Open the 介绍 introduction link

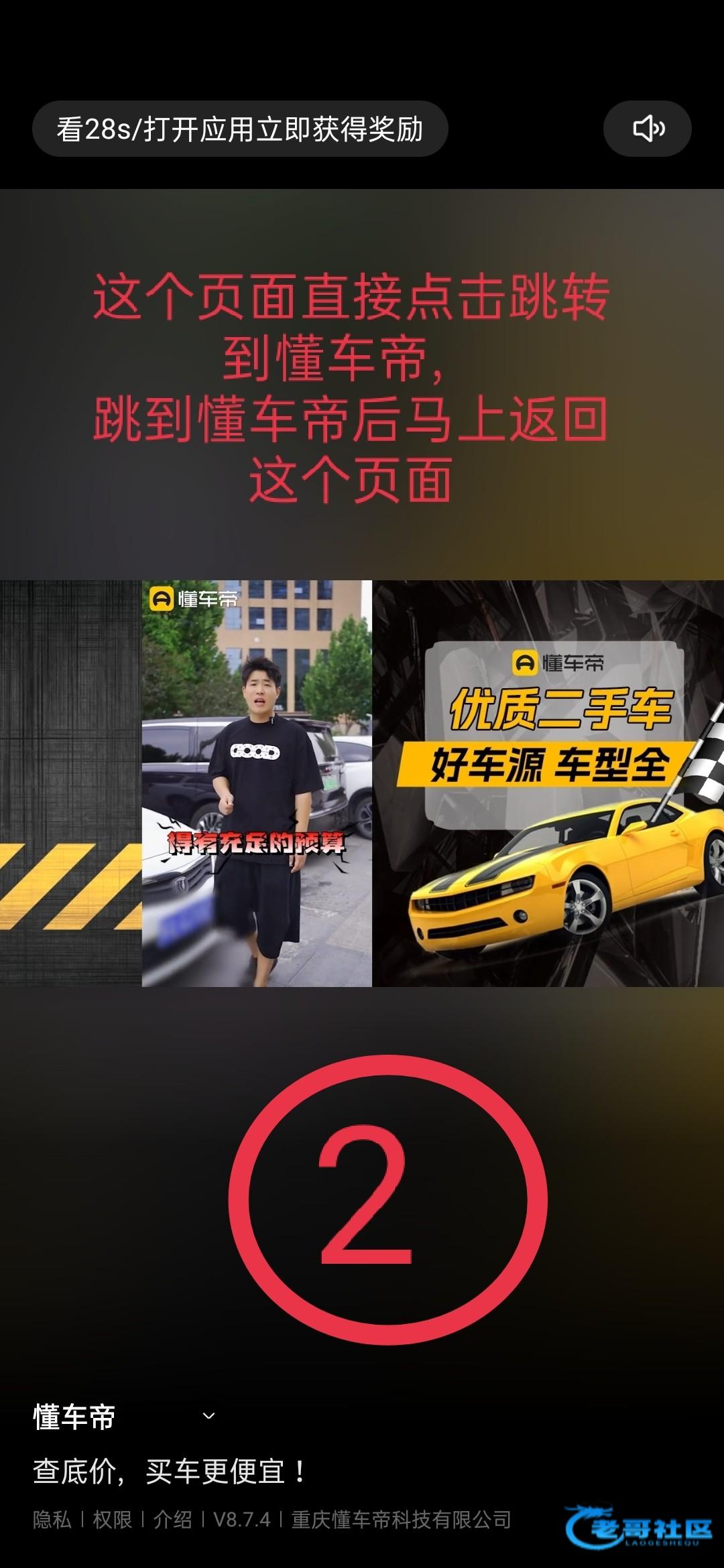[173, 1520]
